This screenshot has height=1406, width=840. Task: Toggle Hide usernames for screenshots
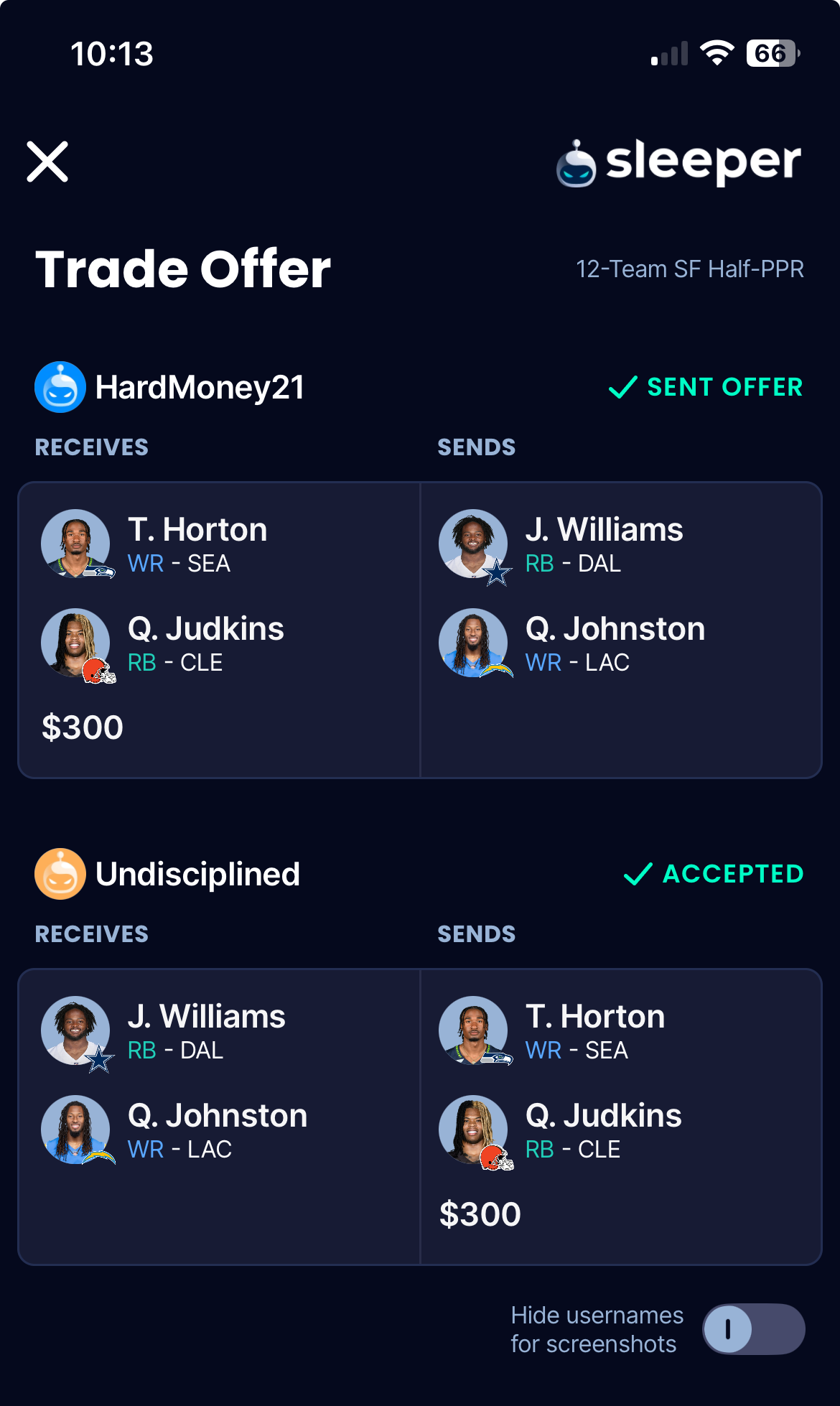point(753,1329)
